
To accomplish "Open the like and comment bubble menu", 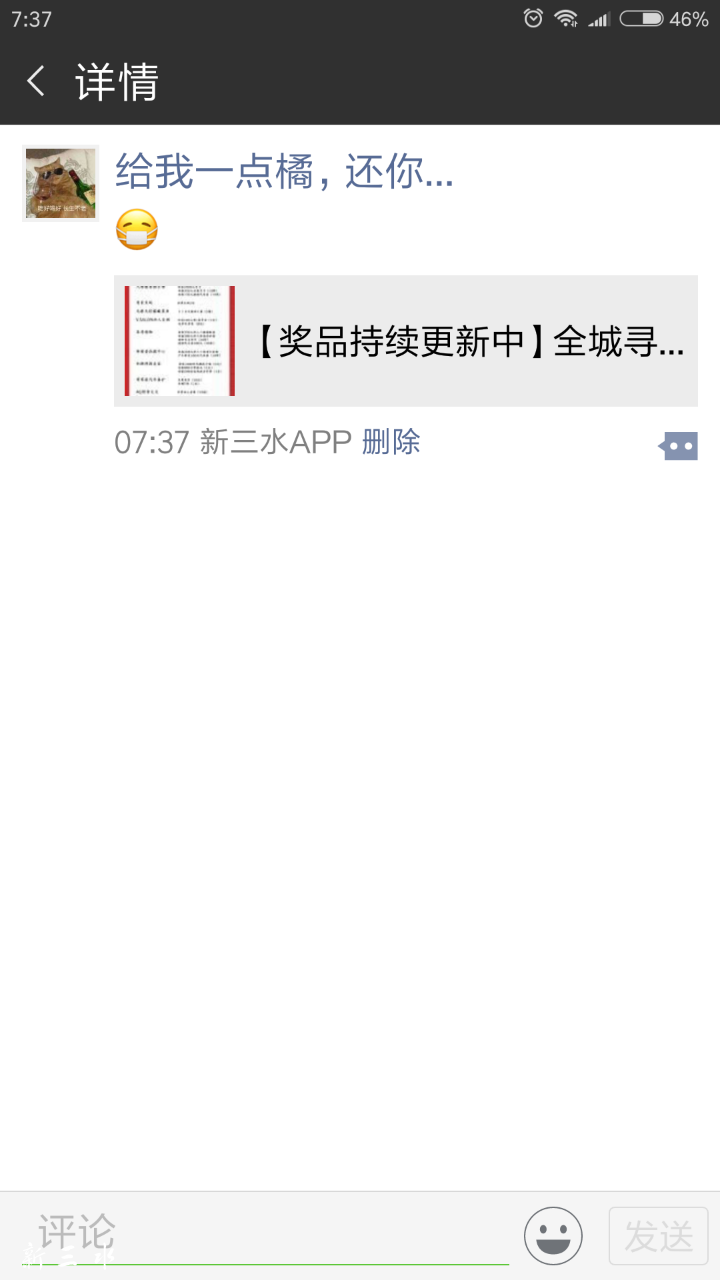I will (x=679, y=446).
